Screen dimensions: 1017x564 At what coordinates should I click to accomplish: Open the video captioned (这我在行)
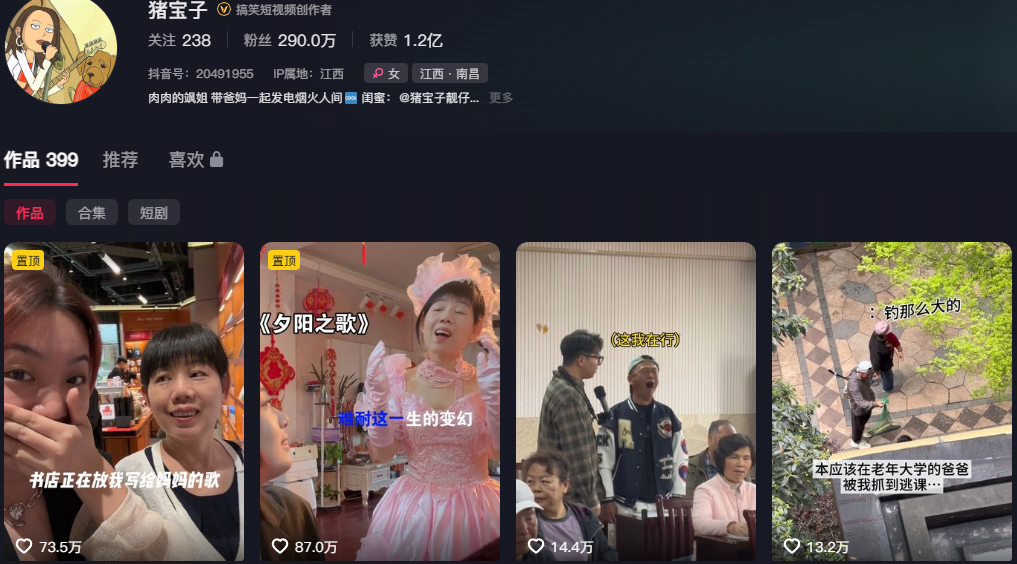coord(635,400)
